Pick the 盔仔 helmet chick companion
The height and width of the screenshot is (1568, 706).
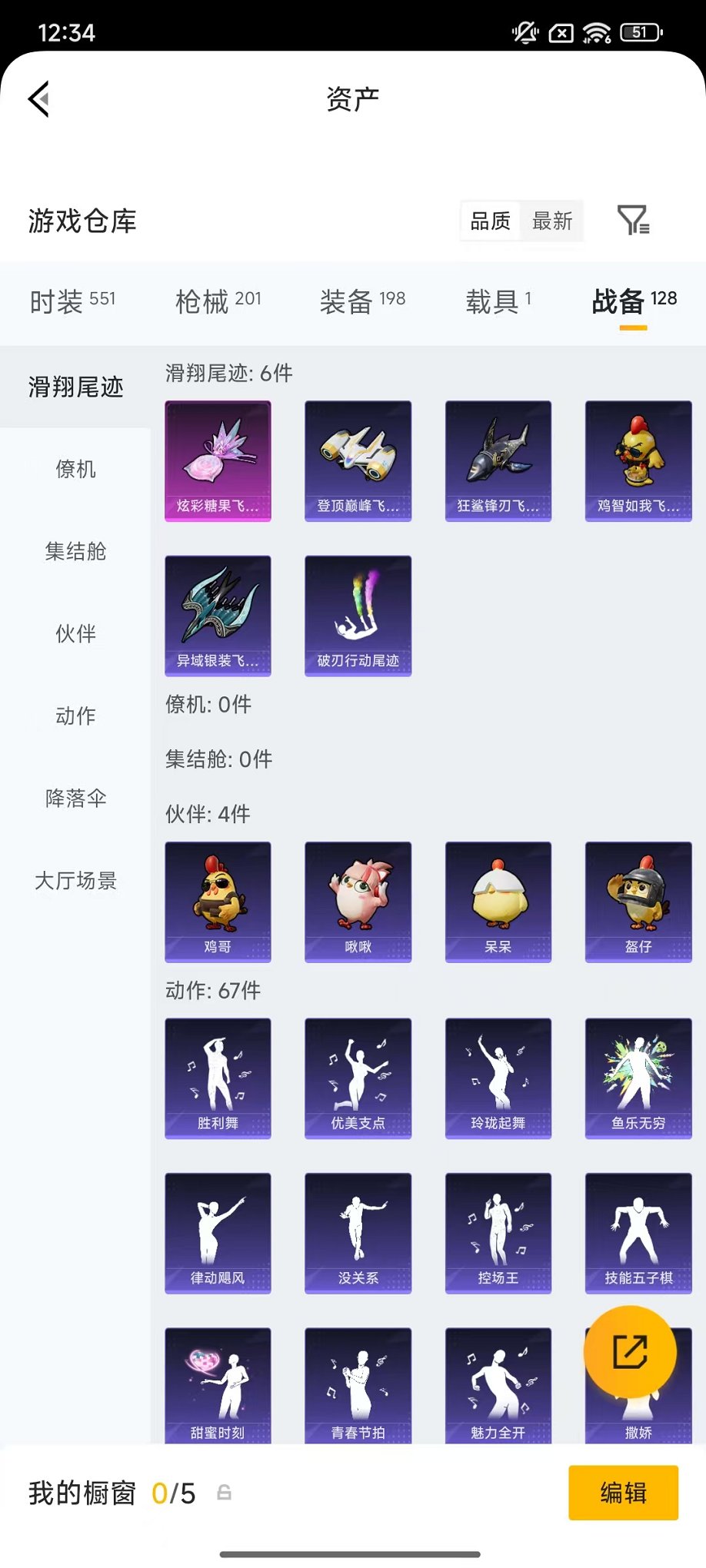coord(638,902)
